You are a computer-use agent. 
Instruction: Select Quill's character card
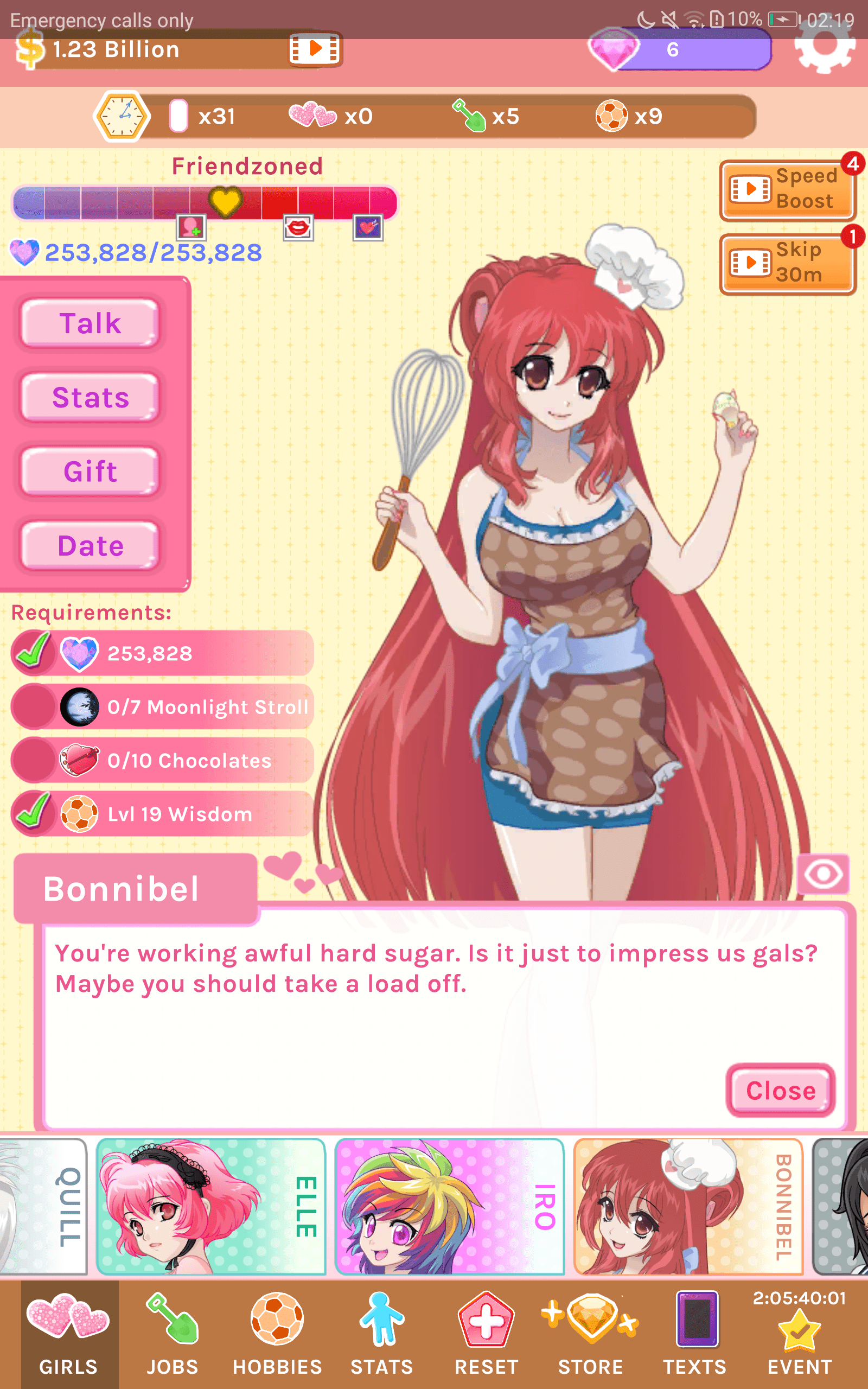(x=43, y=1207)
